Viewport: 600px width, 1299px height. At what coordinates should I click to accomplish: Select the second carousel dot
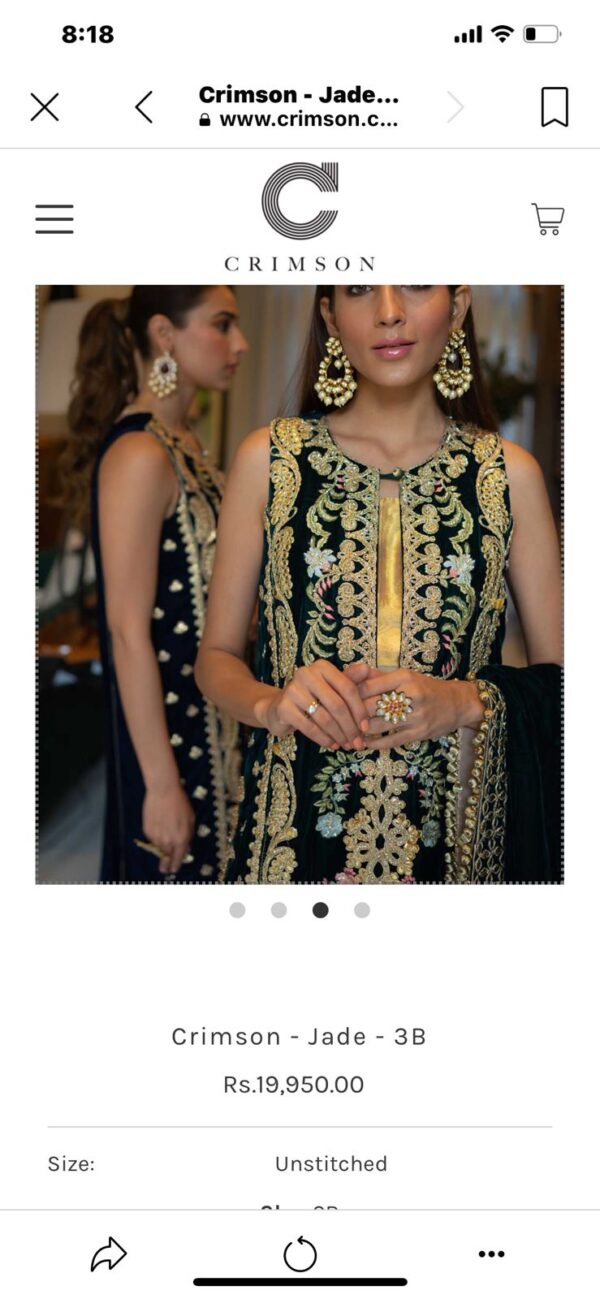[279, 910]
